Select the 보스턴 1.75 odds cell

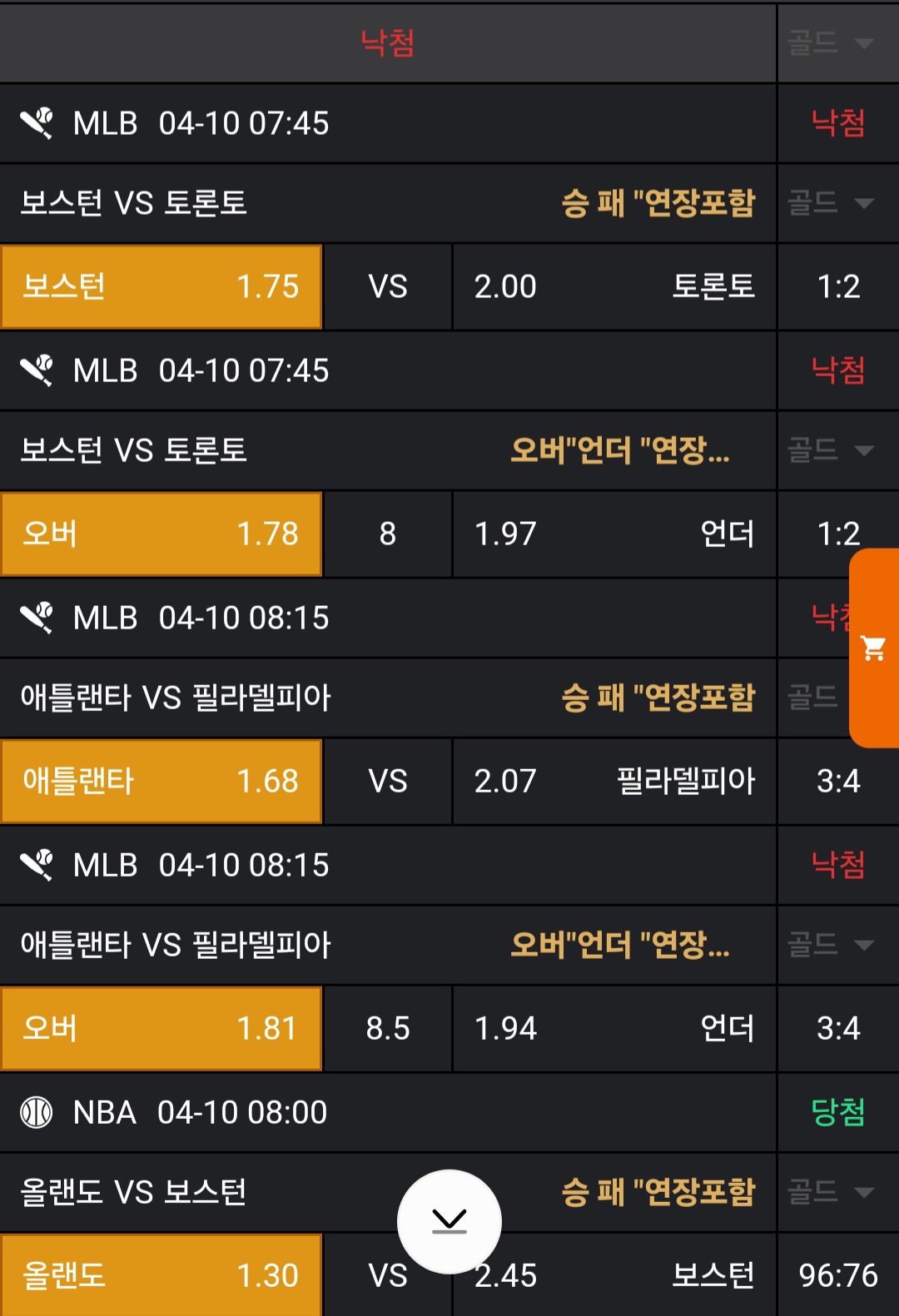(161, 286)
